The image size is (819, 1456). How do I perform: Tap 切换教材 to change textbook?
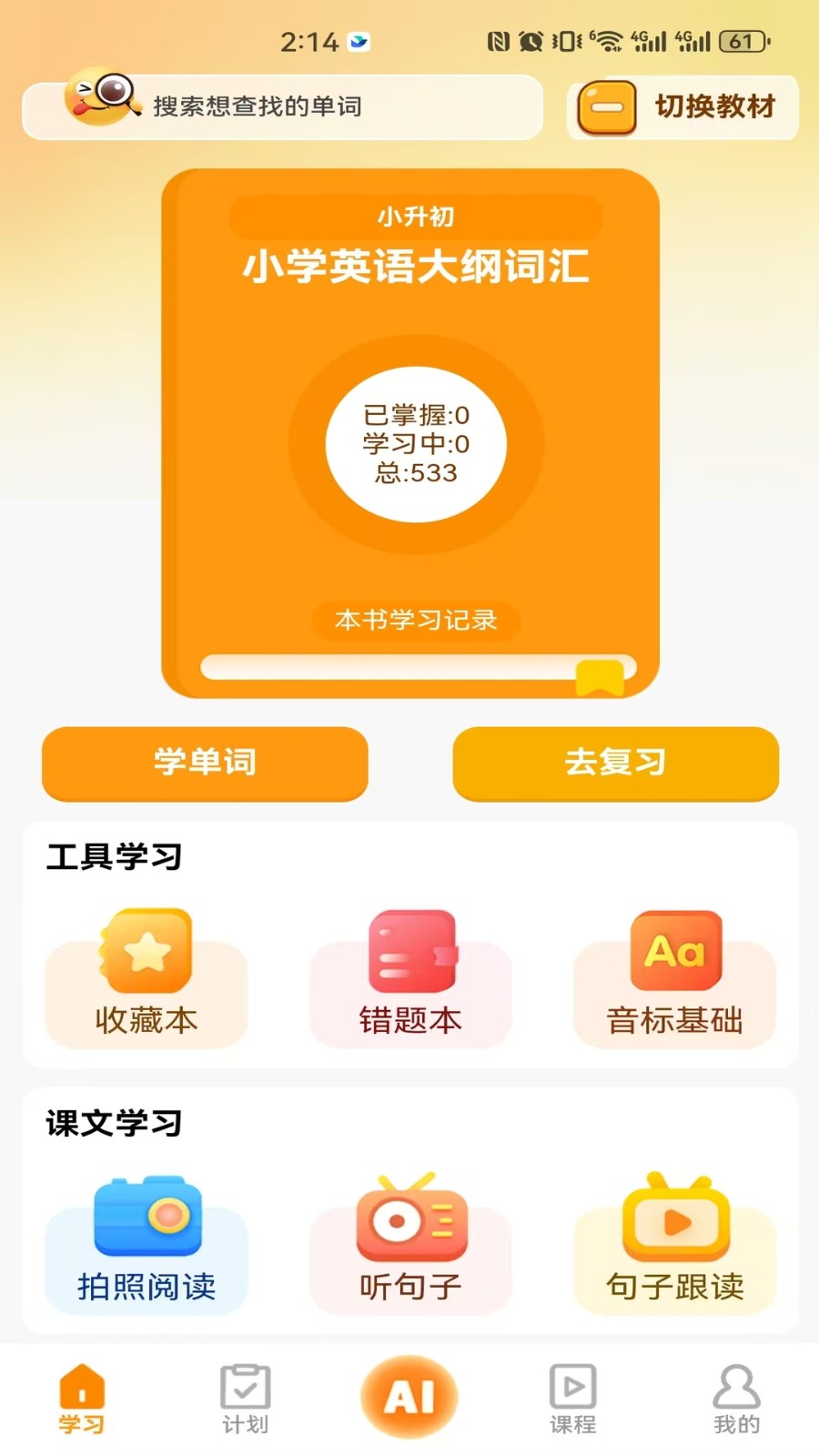[x=682, y=107]
